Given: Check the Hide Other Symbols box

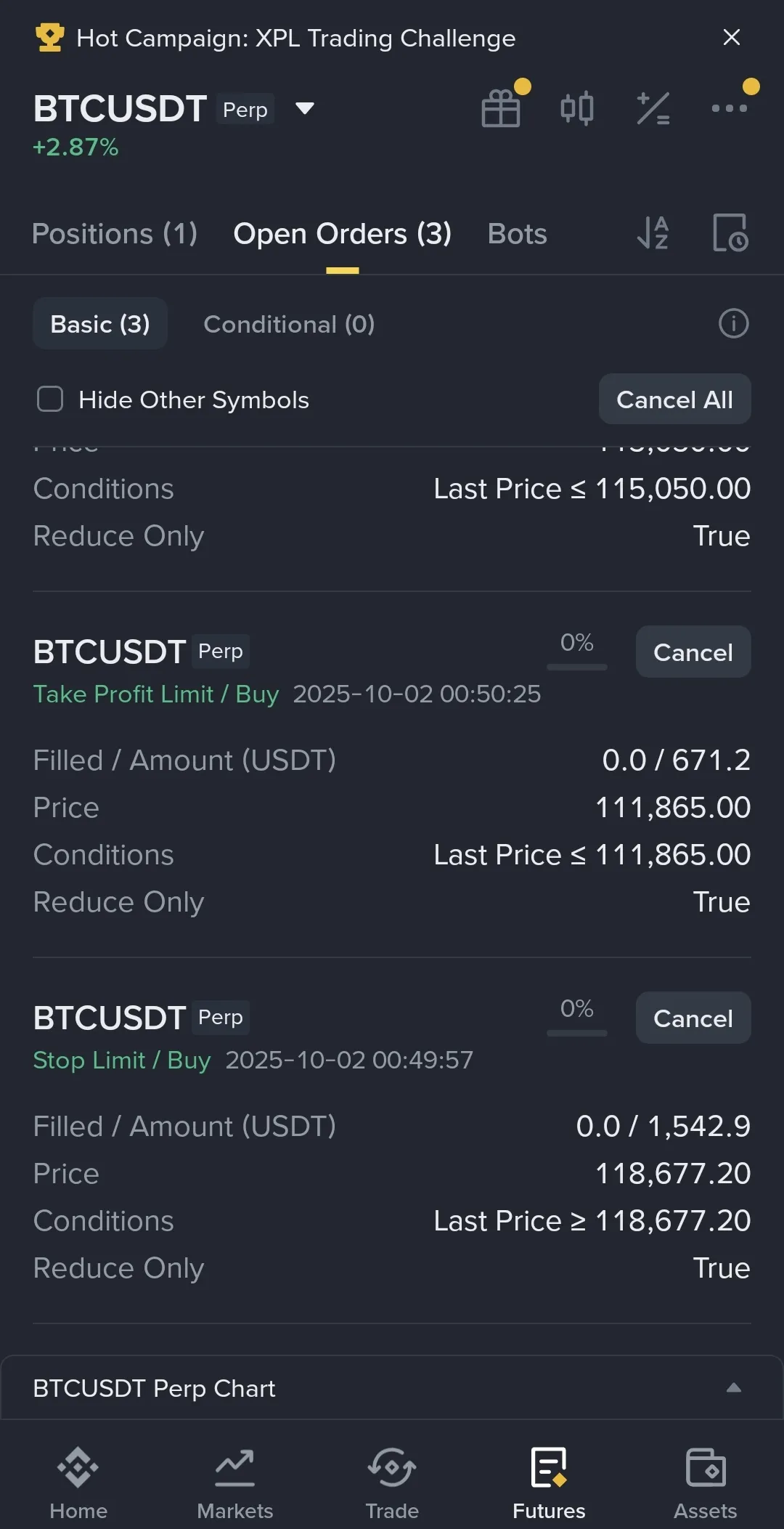Looking at the screenshot, I should click(50, 399).
